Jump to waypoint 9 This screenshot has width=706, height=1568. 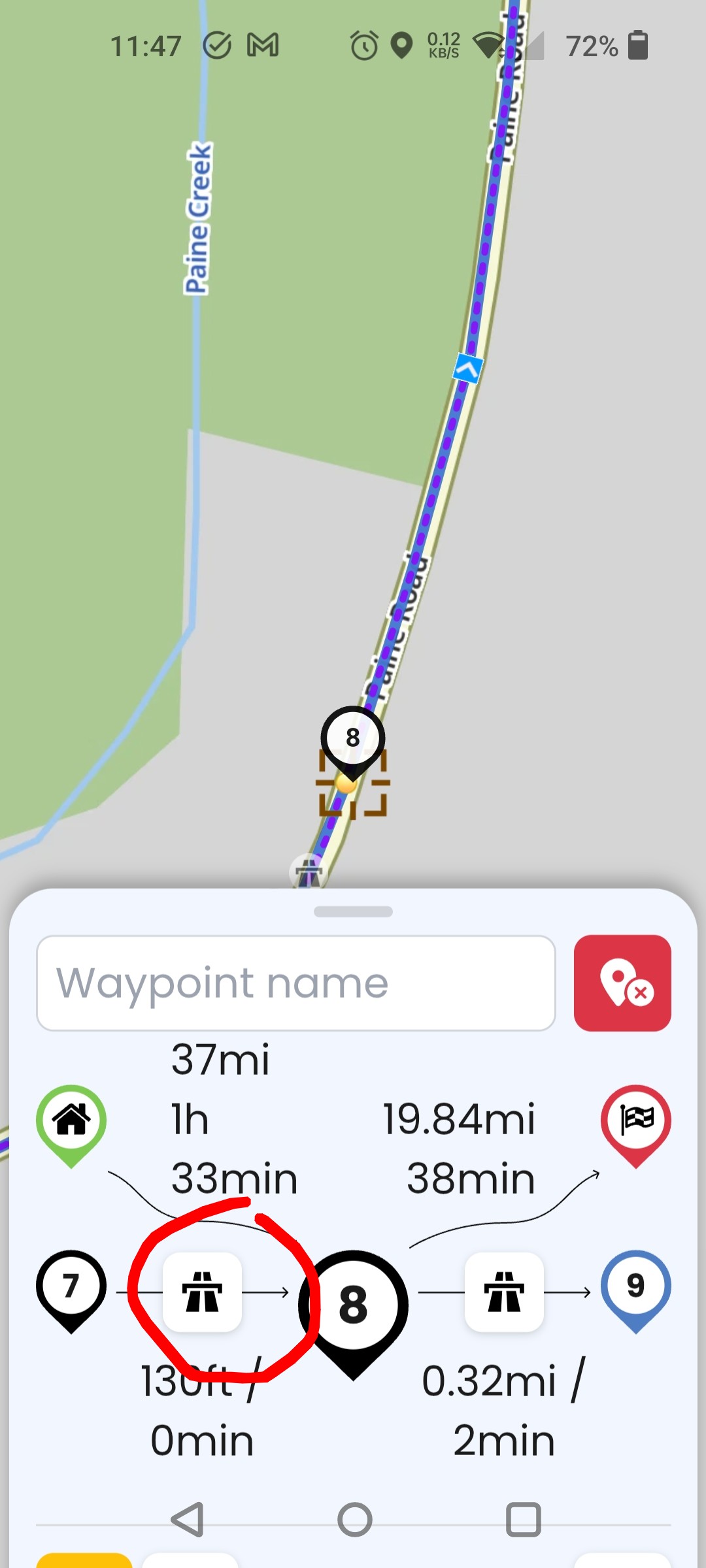click(x=636, y=1292)
